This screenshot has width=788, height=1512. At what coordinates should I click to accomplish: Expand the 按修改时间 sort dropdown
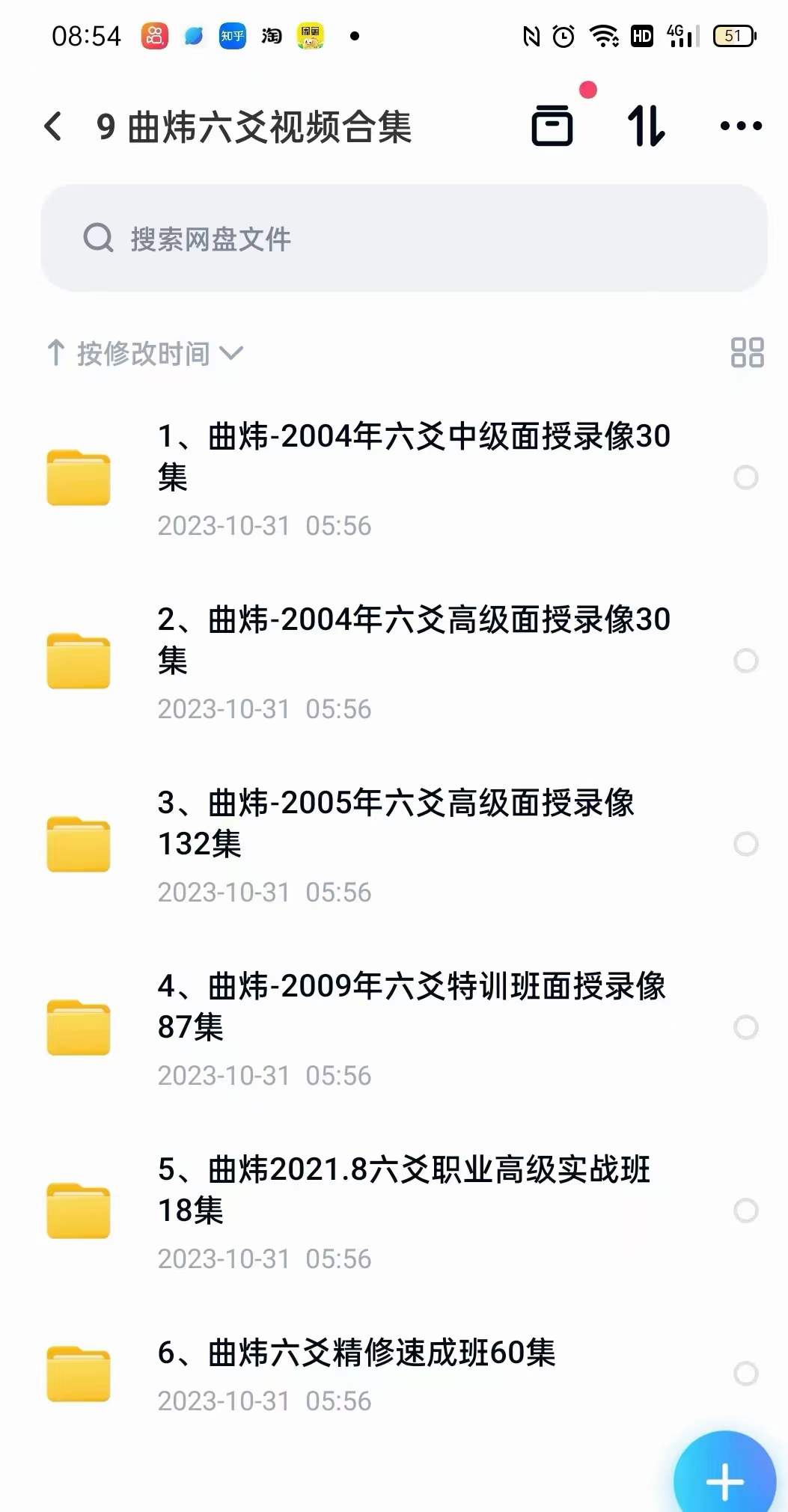[145, 353]
